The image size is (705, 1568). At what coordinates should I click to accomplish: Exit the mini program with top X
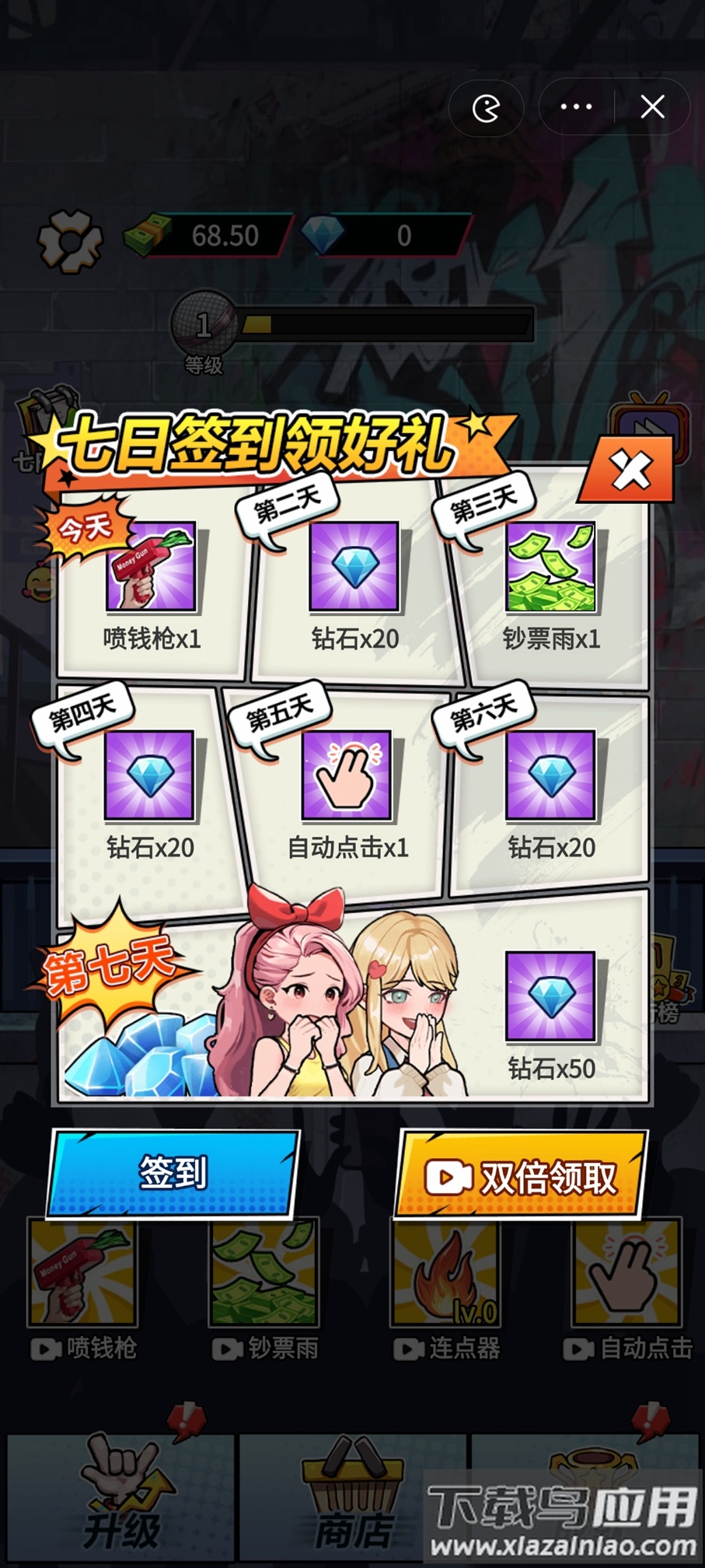(x=652, y=107)
